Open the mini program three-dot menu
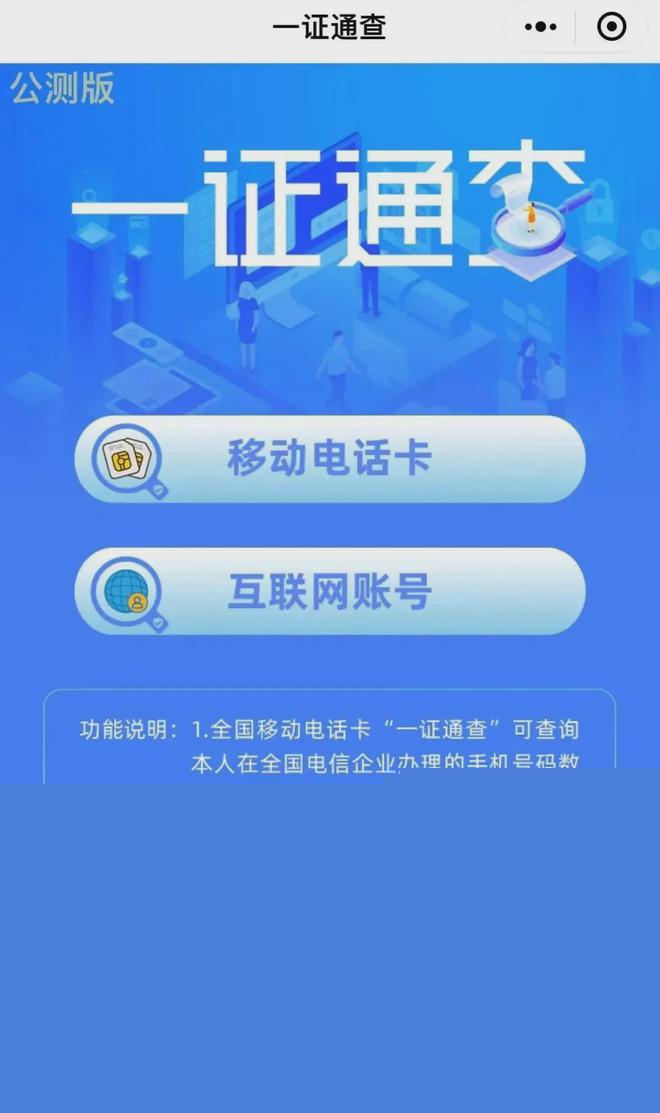 point(541,27)
